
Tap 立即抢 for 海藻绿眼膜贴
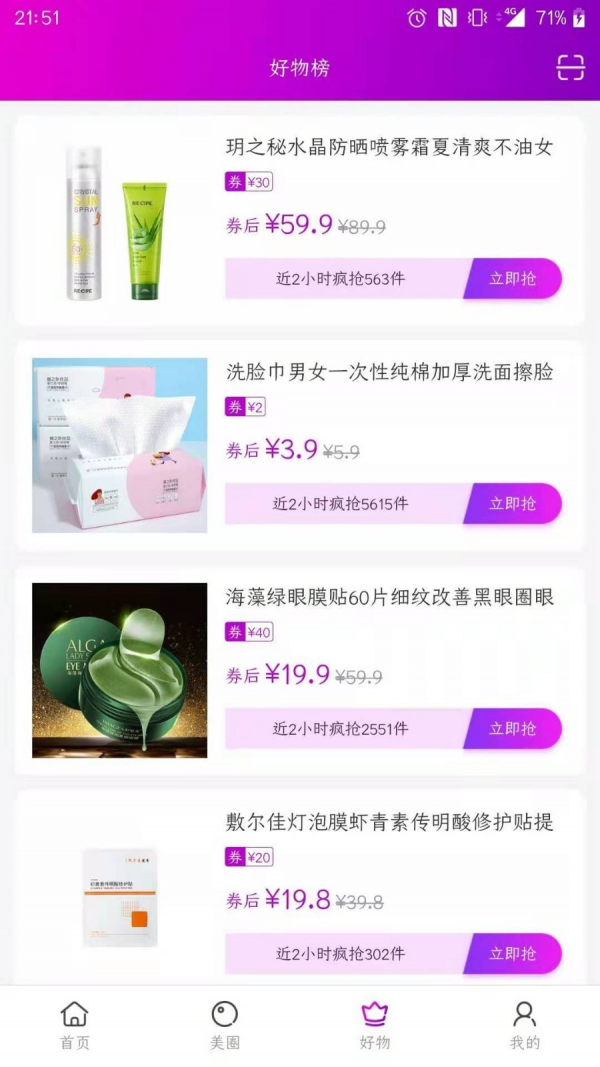(513, 729)
